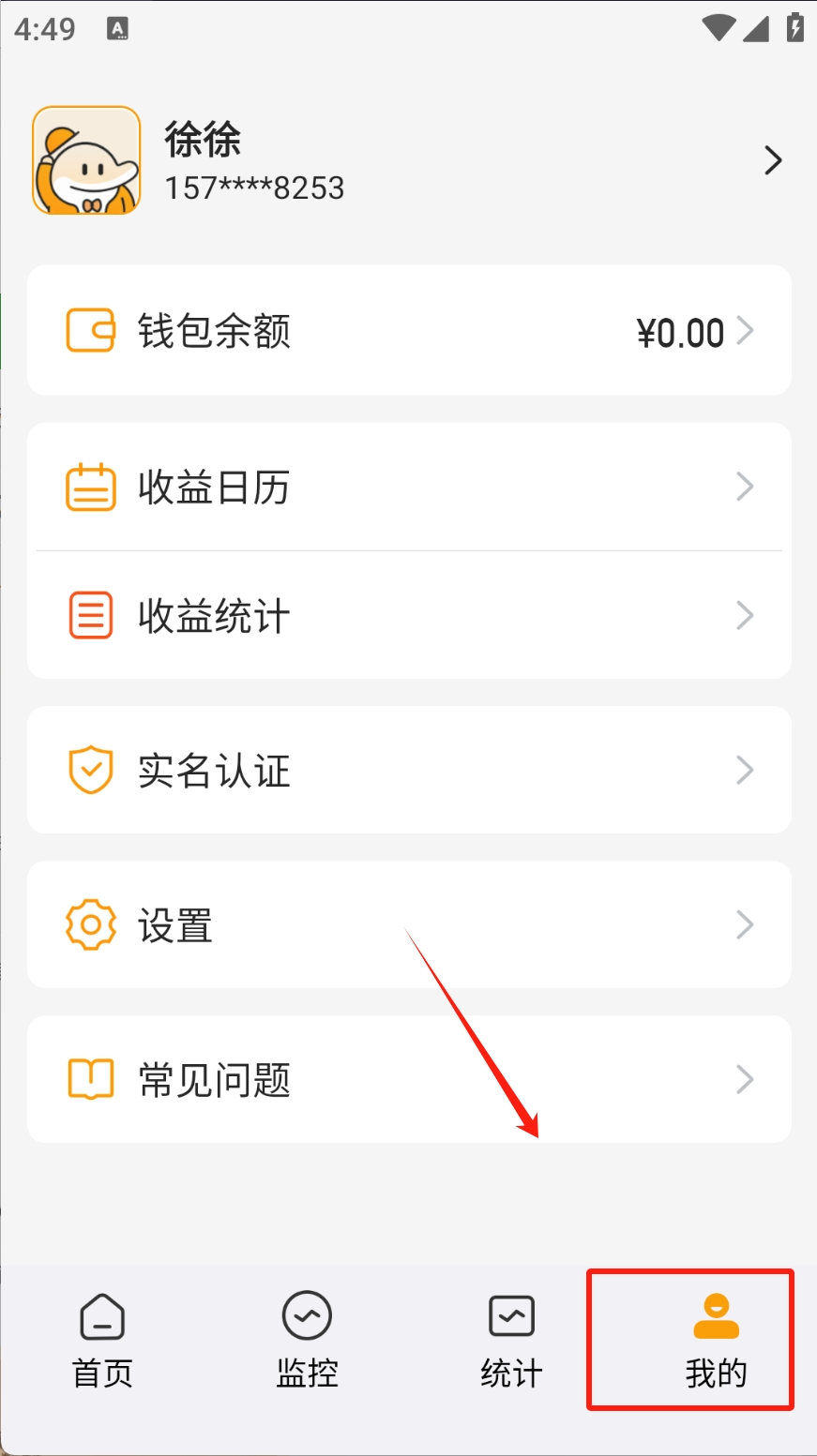View 收益统计 earnings statistics

(x=408, y=616)
